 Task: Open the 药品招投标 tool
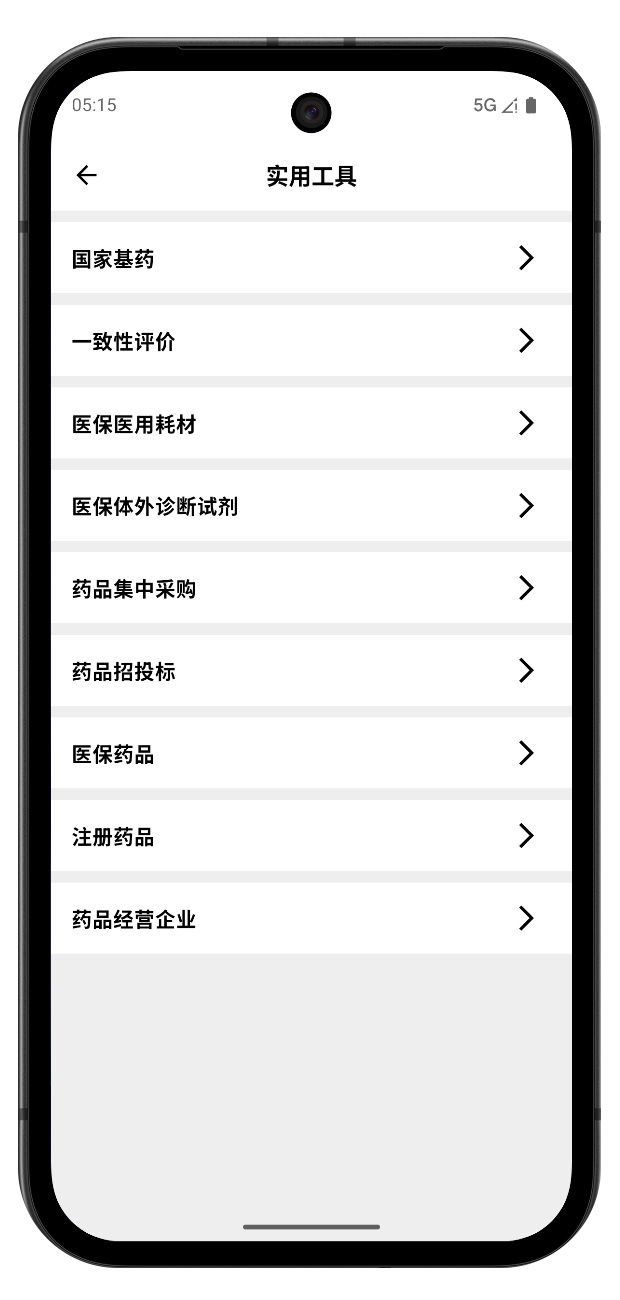click(310, 671)
